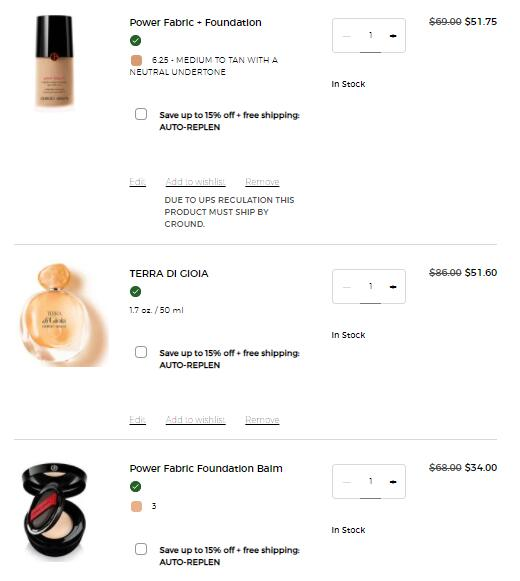Screen dimensions: 520x581
Task: Increase quantity of Power Fabric + Foundation
Action: click(x=393, y=36)
